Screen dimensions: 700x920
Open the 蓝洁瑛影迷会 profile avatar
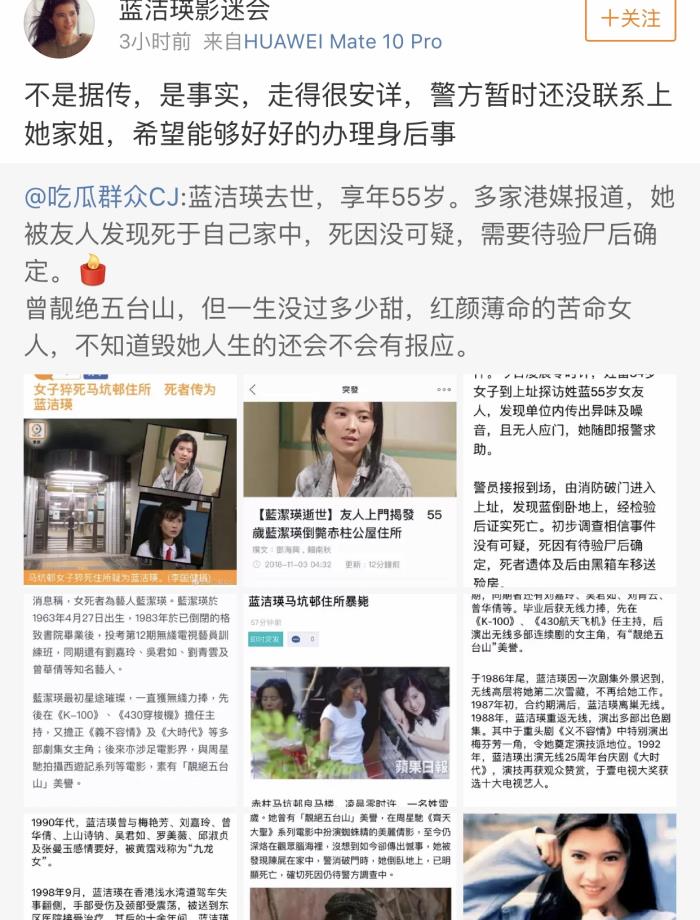(x=59, y=26)
